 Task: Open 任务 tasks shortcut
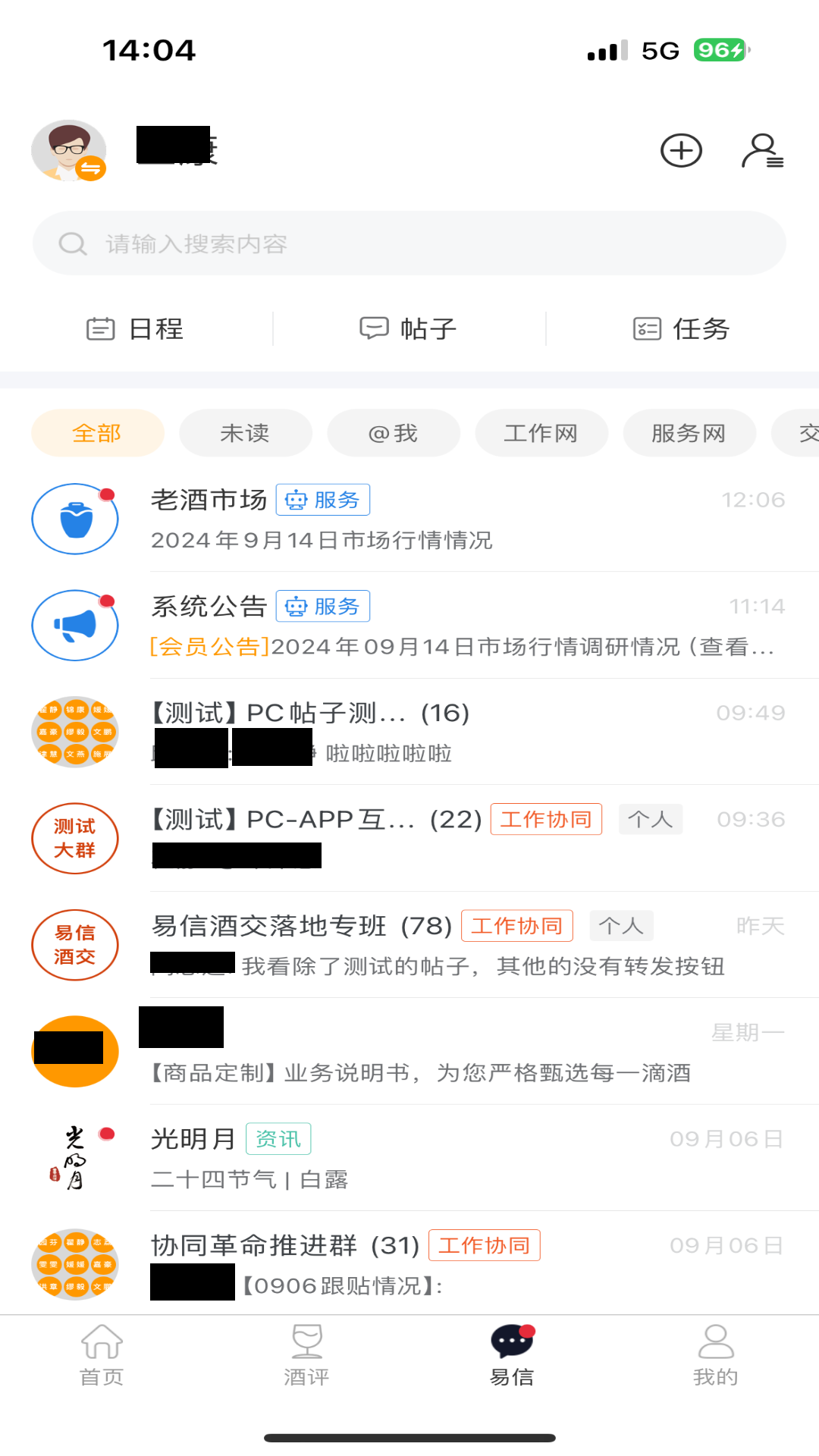[681, 329]
